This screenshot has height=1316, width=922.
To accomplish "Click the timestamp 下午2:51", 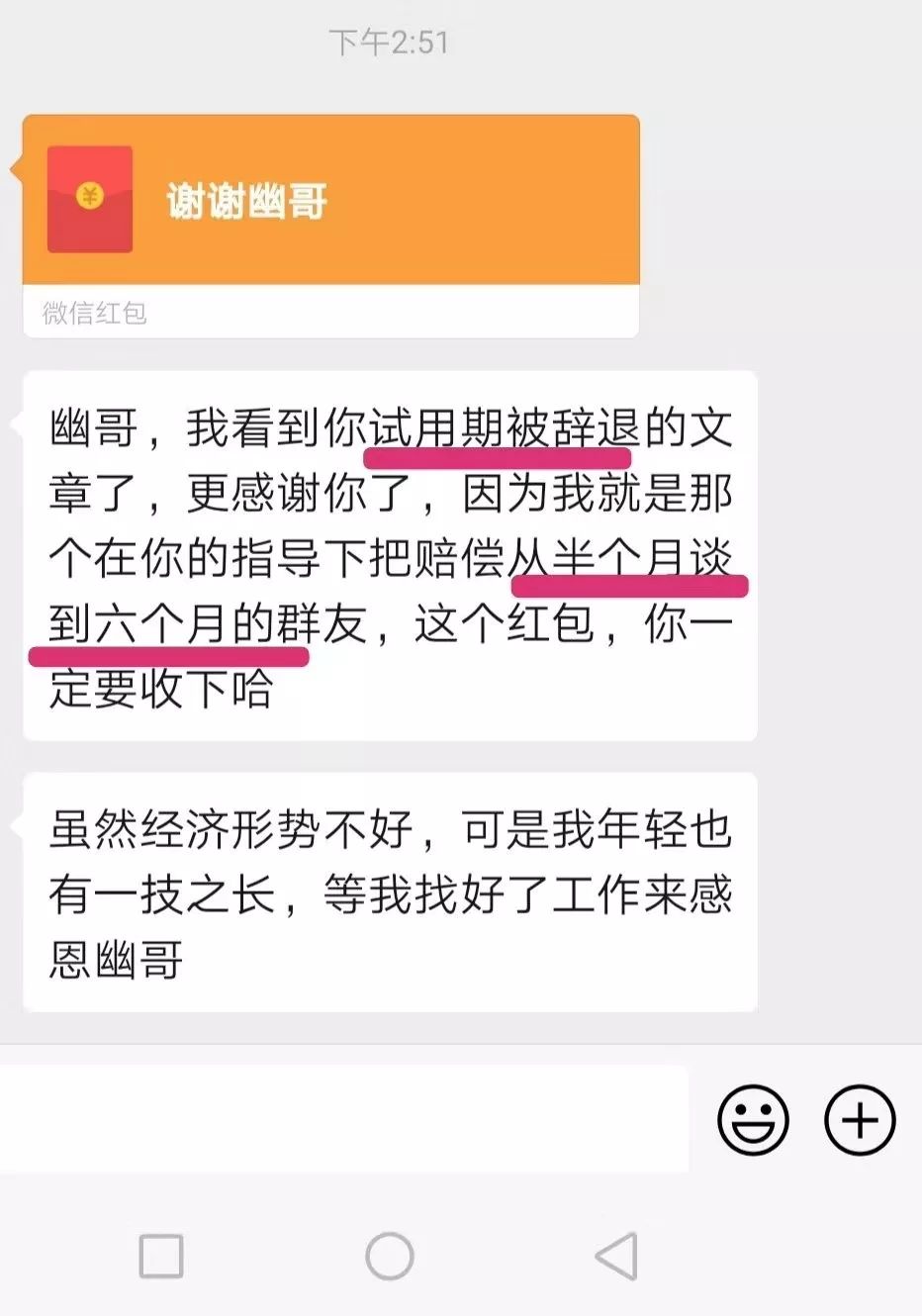I will click(389, 42).
